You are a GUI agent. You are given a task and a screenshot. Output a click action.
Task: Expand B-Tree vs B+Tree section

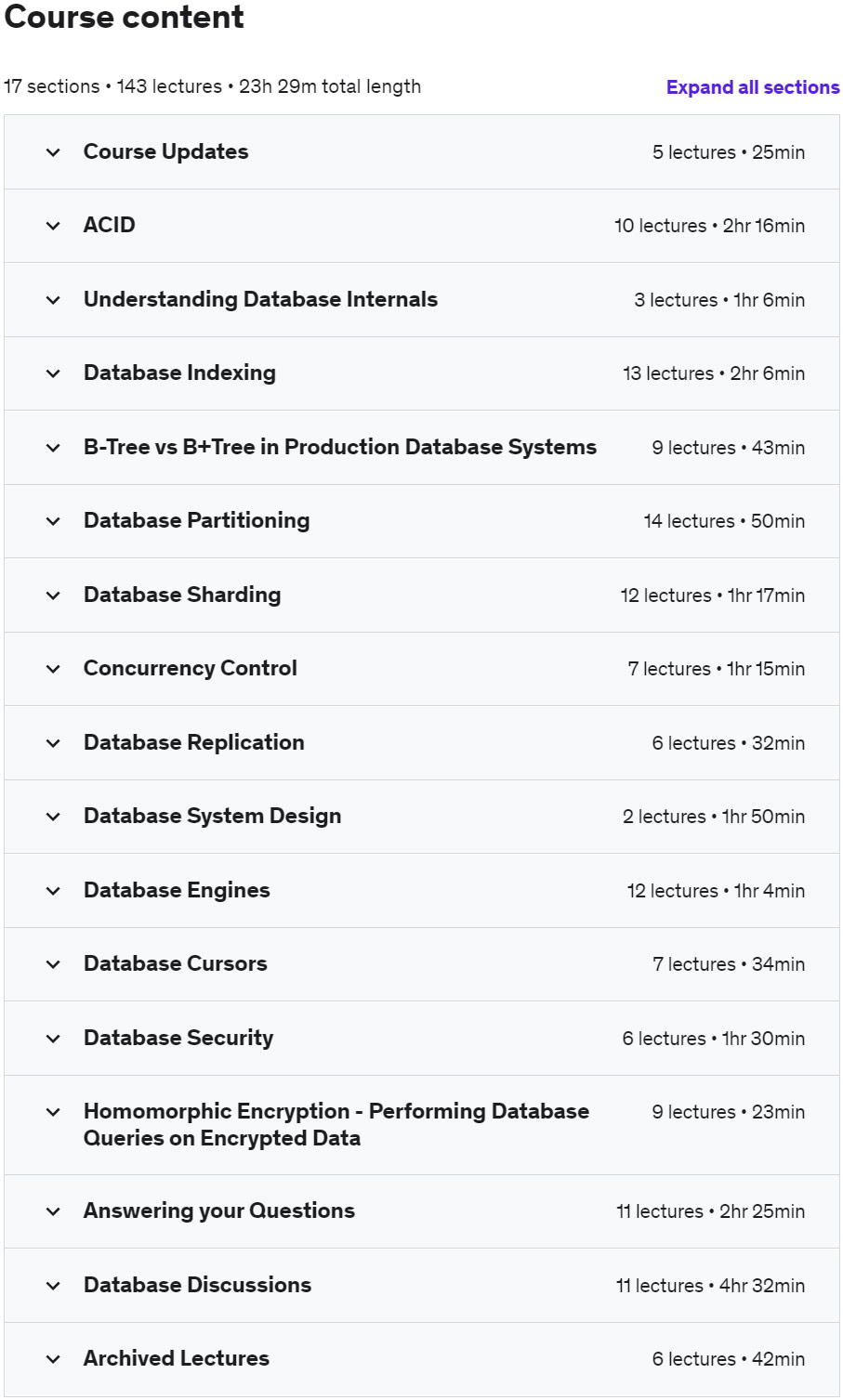pos(422,448)
